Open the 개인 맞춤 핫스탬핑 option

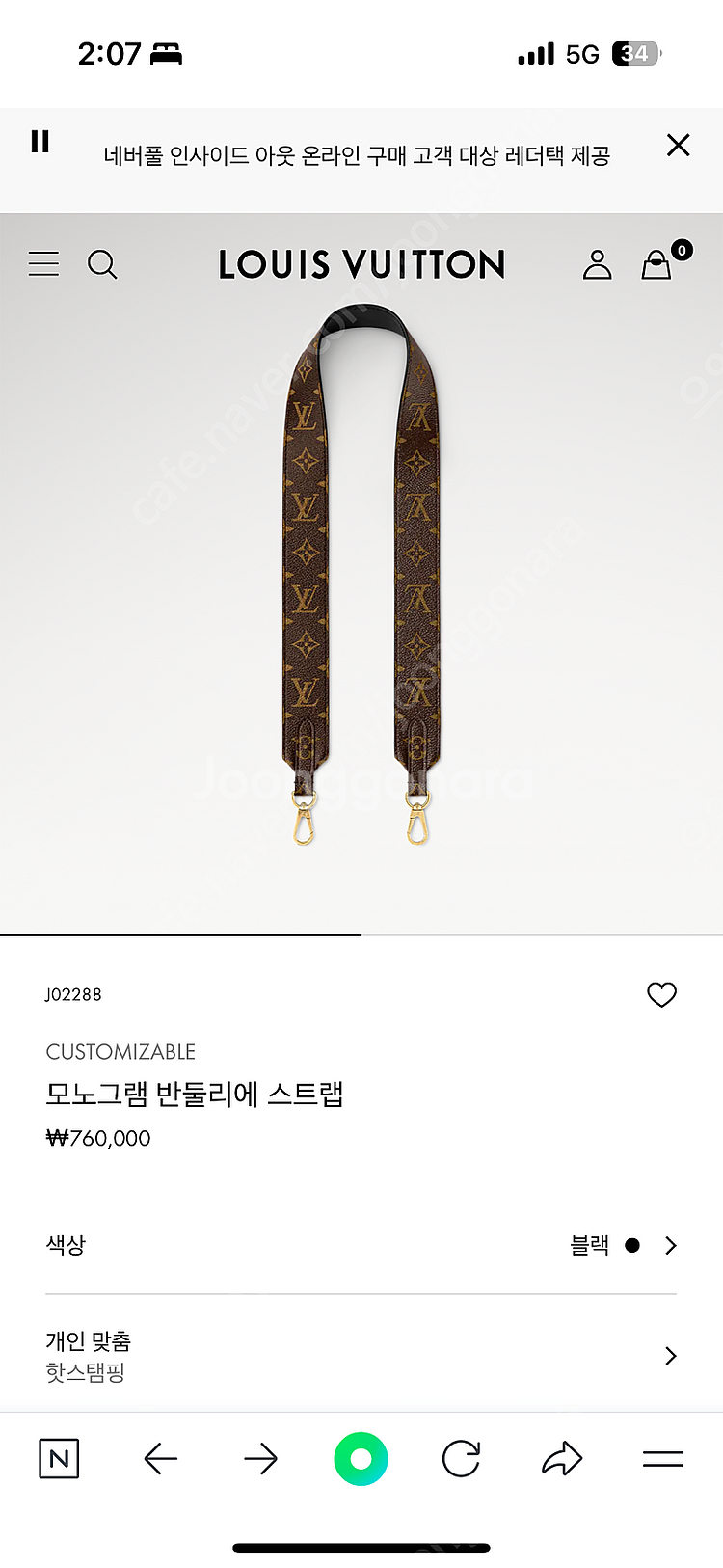click(x=361, y=1355)
